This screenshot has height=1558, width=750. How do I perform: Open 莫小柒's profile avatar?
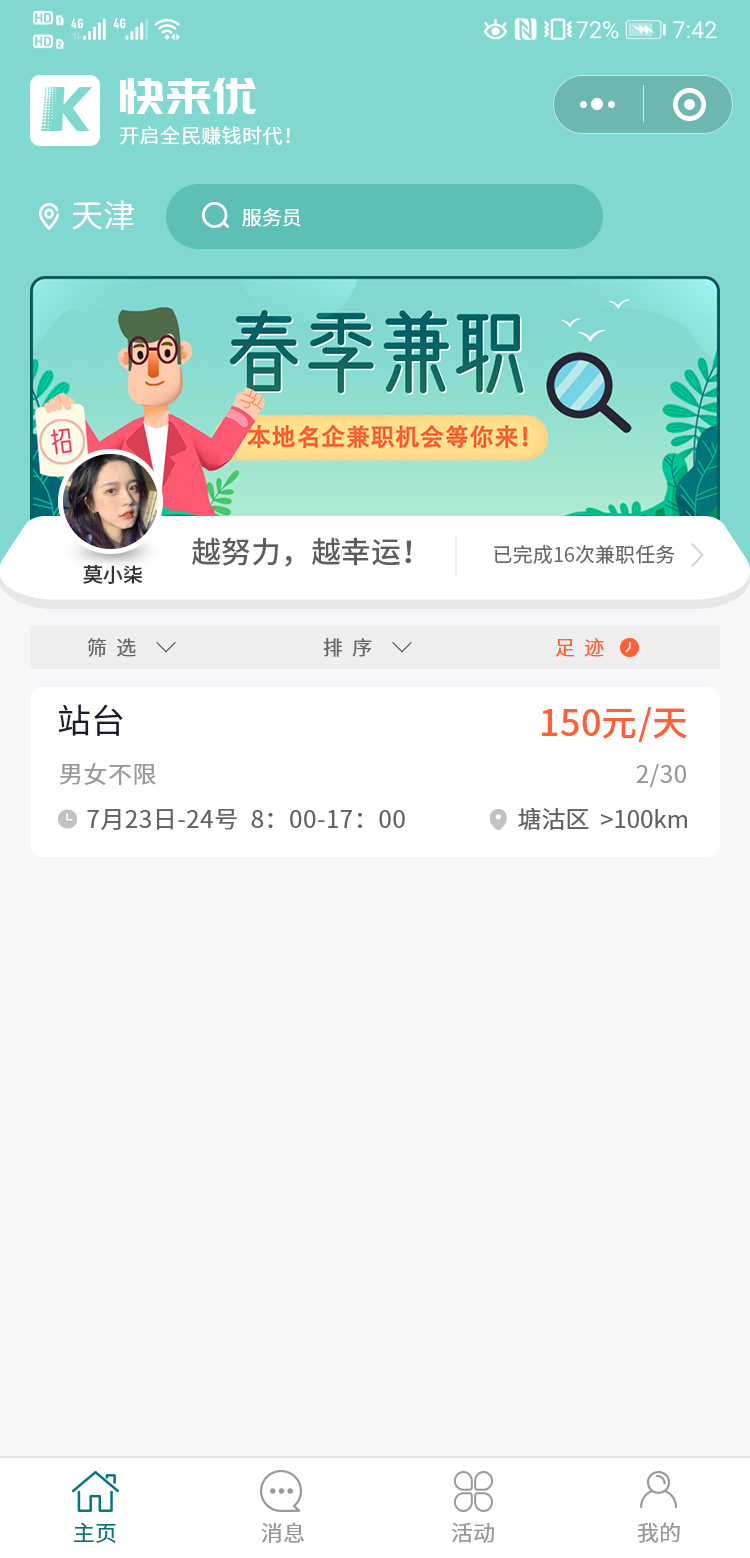(x=110, y=502)
